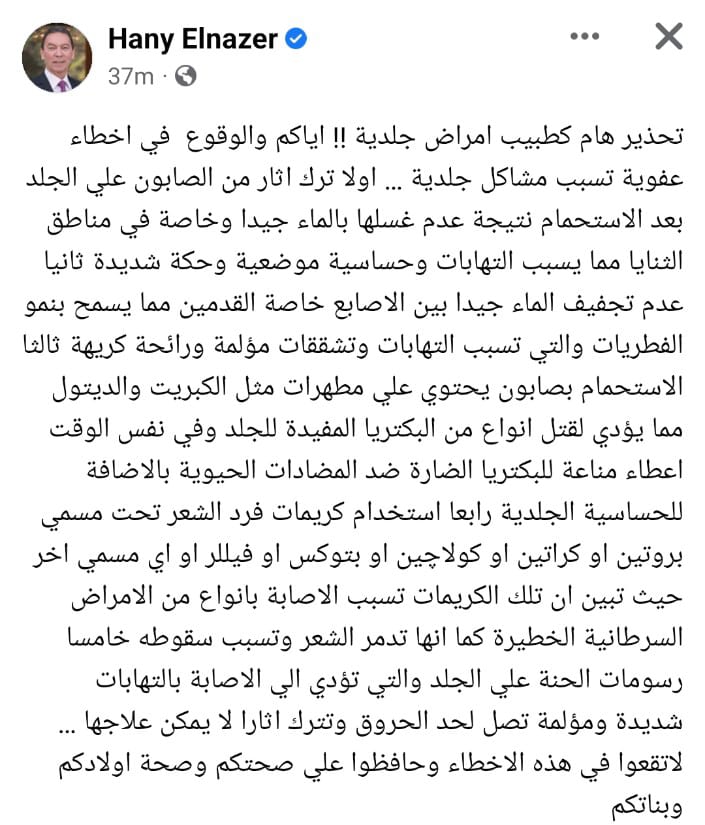The image size is (705, 825).
Task: Dismiss this post with the X
Action: click(668, 38)
